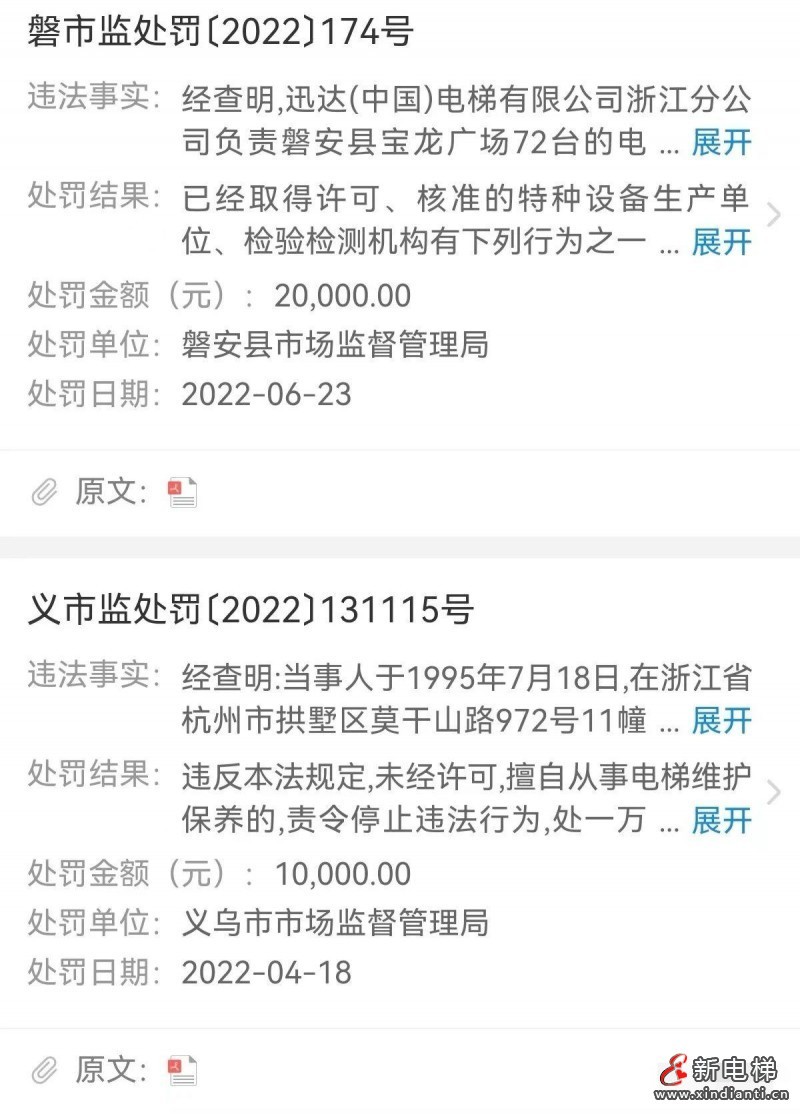Image resolution: width=800 pixels, height=1114 pixels.
Task: Click the paperclip icon beside the first 原文 label
Action: pos(42,491)
